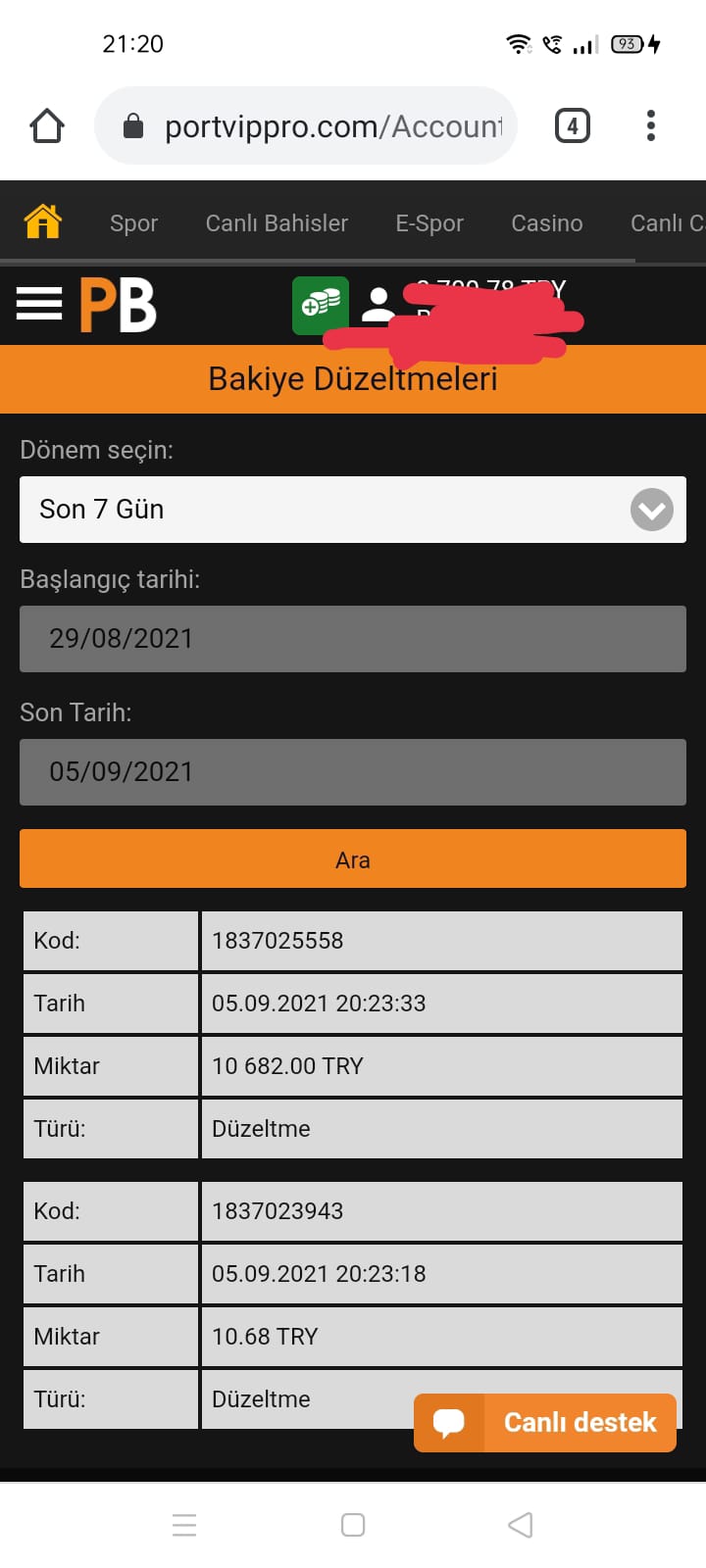The height and width of the screenshot is (1568, 706).
Task: Switch to the Spor tab
Action: click(x=133, y=223)
